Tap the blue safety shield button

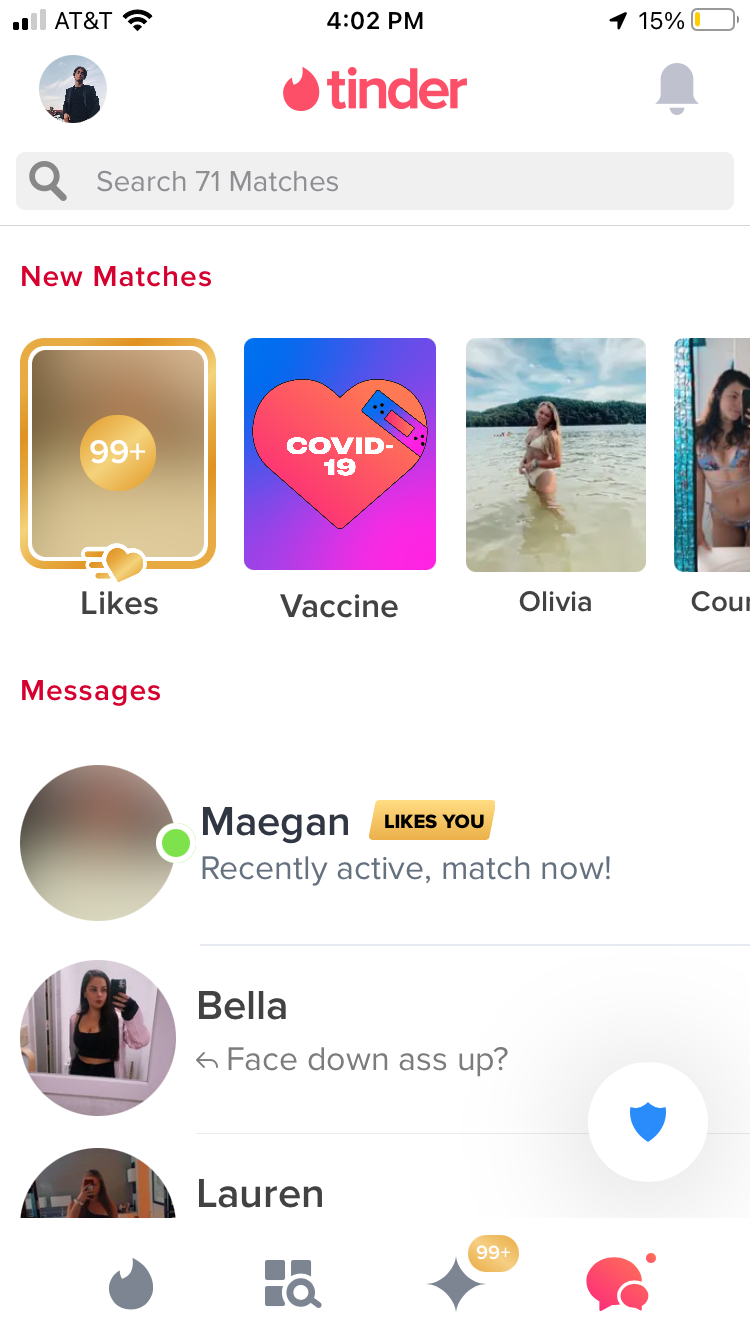[x=648, y=1122]
